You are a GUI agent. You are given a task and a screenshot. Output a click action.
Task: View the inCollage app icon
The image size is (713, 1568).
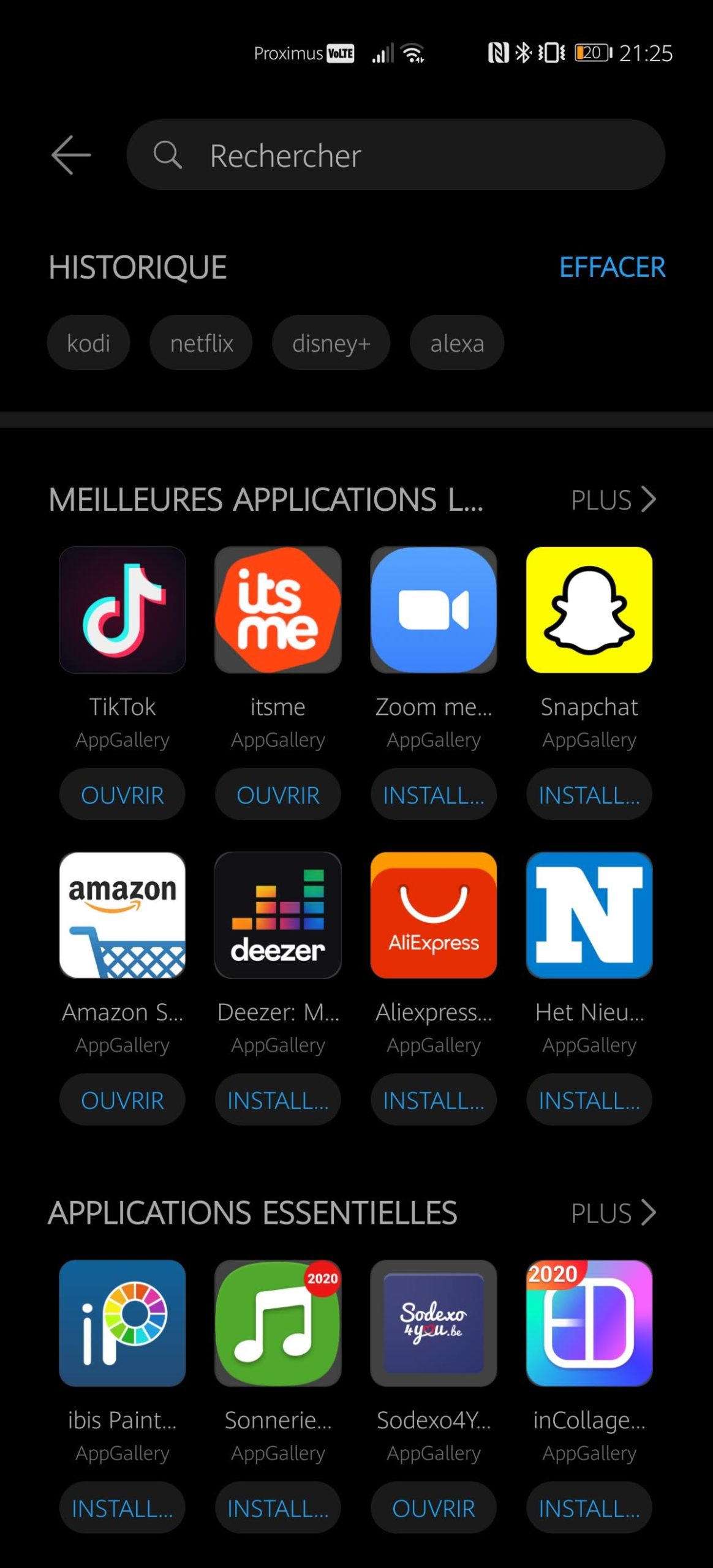pyautogui.click(x=589, y=1323)
